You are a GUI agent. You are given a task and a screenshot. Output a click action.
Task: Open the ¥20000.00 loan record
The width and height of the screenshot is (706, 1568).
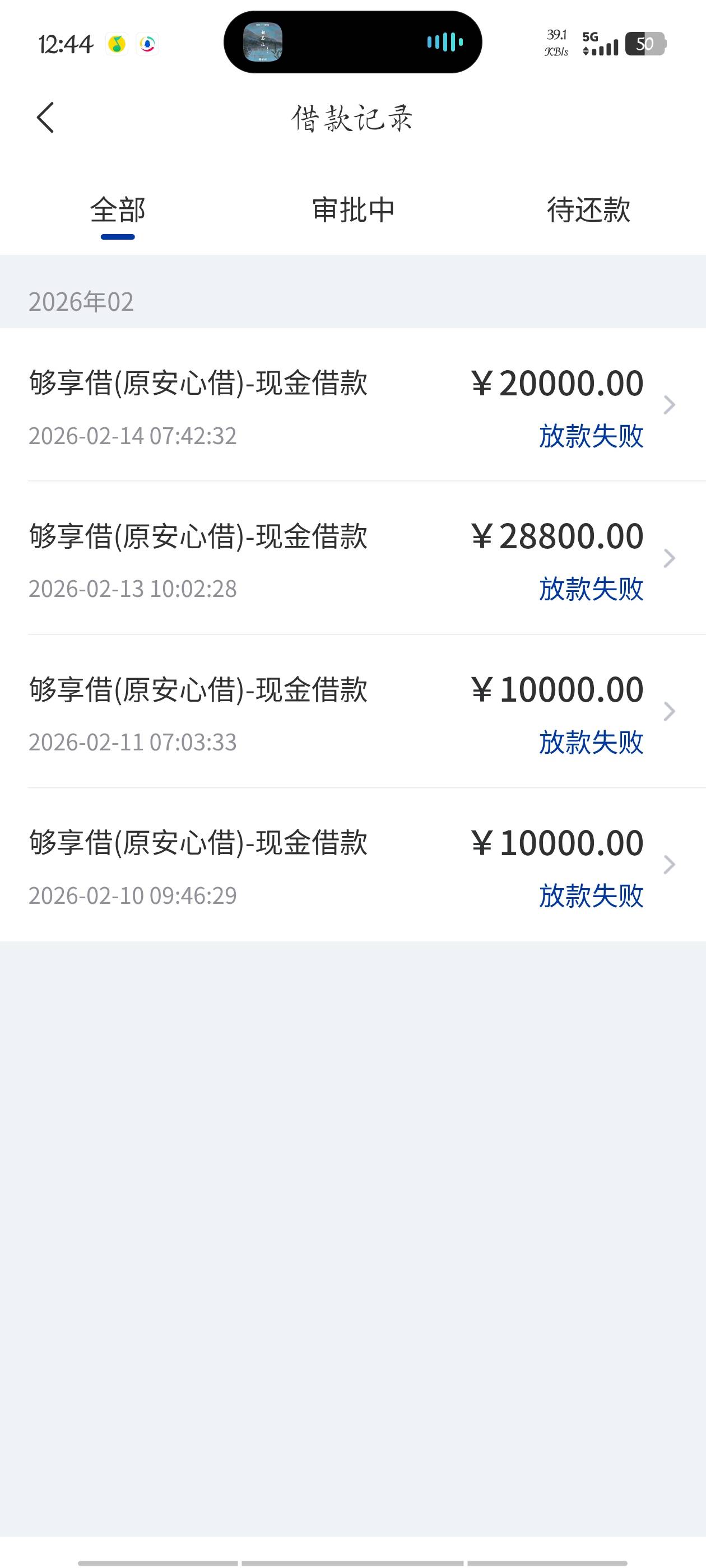pos(352,405)
